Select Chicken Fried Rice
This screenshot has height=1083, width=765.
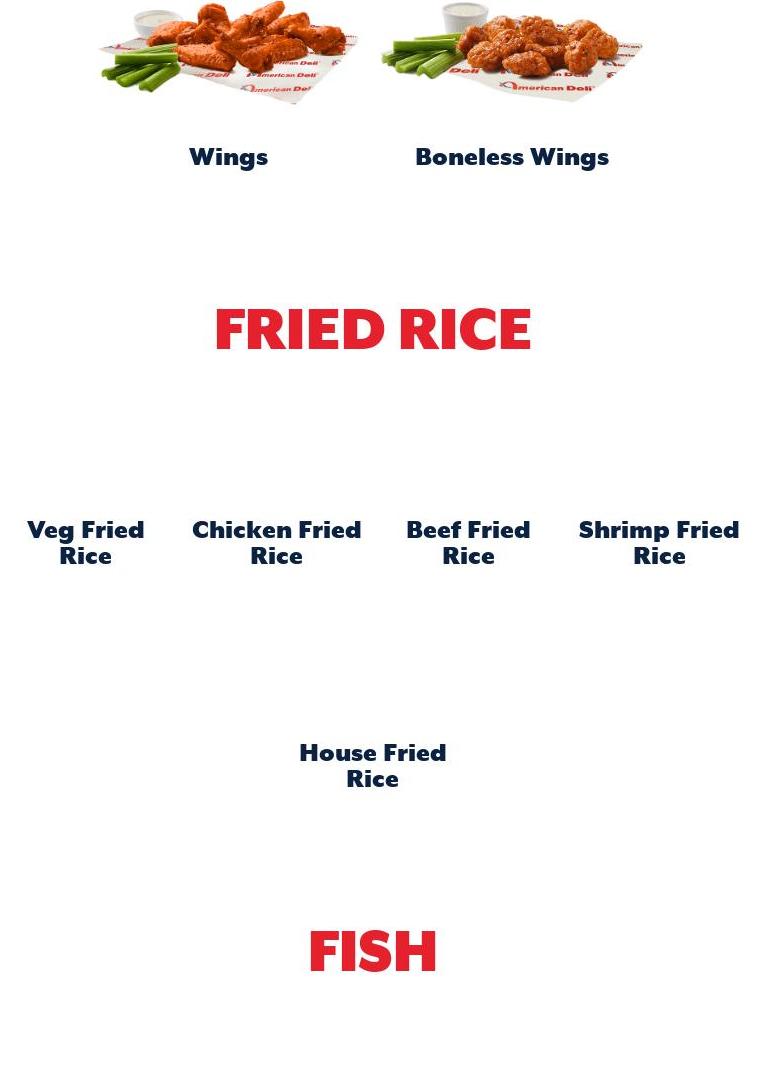tap(276, 542)
